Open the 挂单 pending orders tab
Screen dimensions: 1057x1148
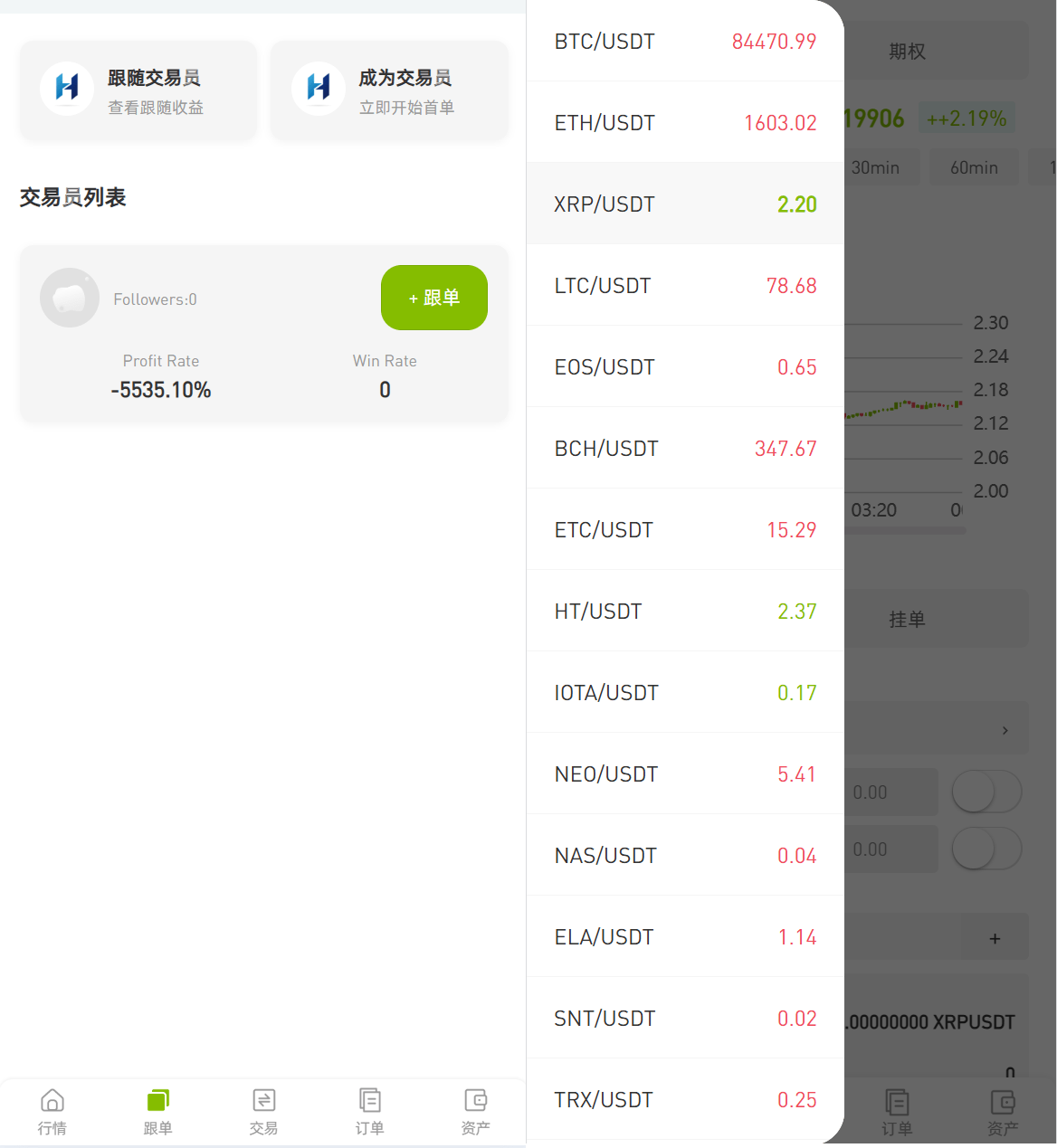pos(908,618)
